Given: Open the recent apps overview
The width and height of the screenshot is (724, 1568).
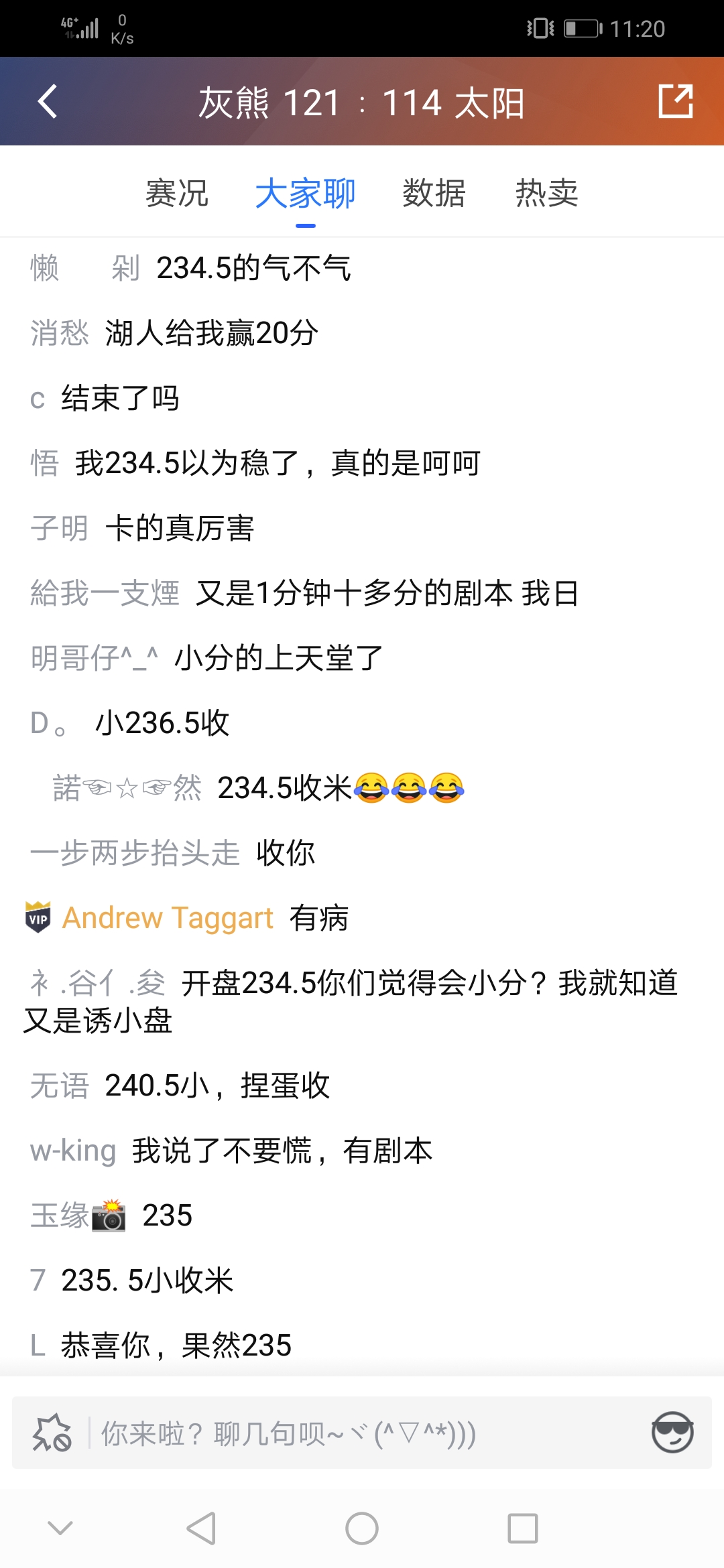Looking at the screenshot, I should 522,1528.
